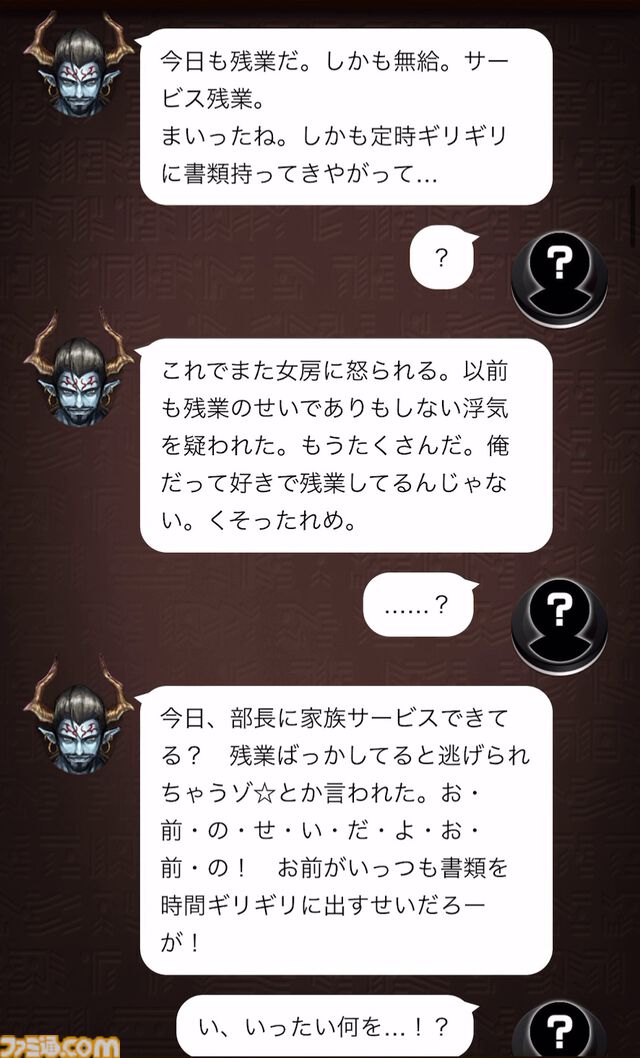Tap unknown sender avatar beside the single ? reply
Viewport: 640px width, 1058px height.
(559, 279)
